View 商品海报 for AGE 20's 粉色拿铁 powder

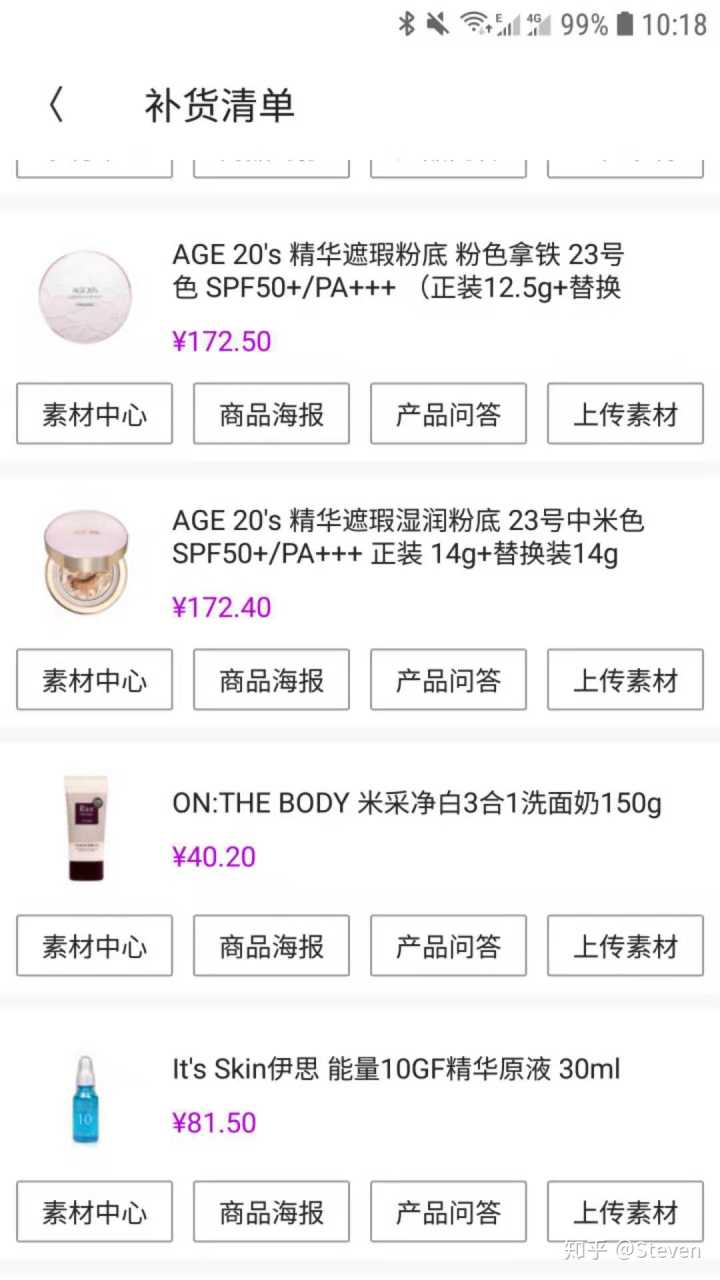coord(271,414)
